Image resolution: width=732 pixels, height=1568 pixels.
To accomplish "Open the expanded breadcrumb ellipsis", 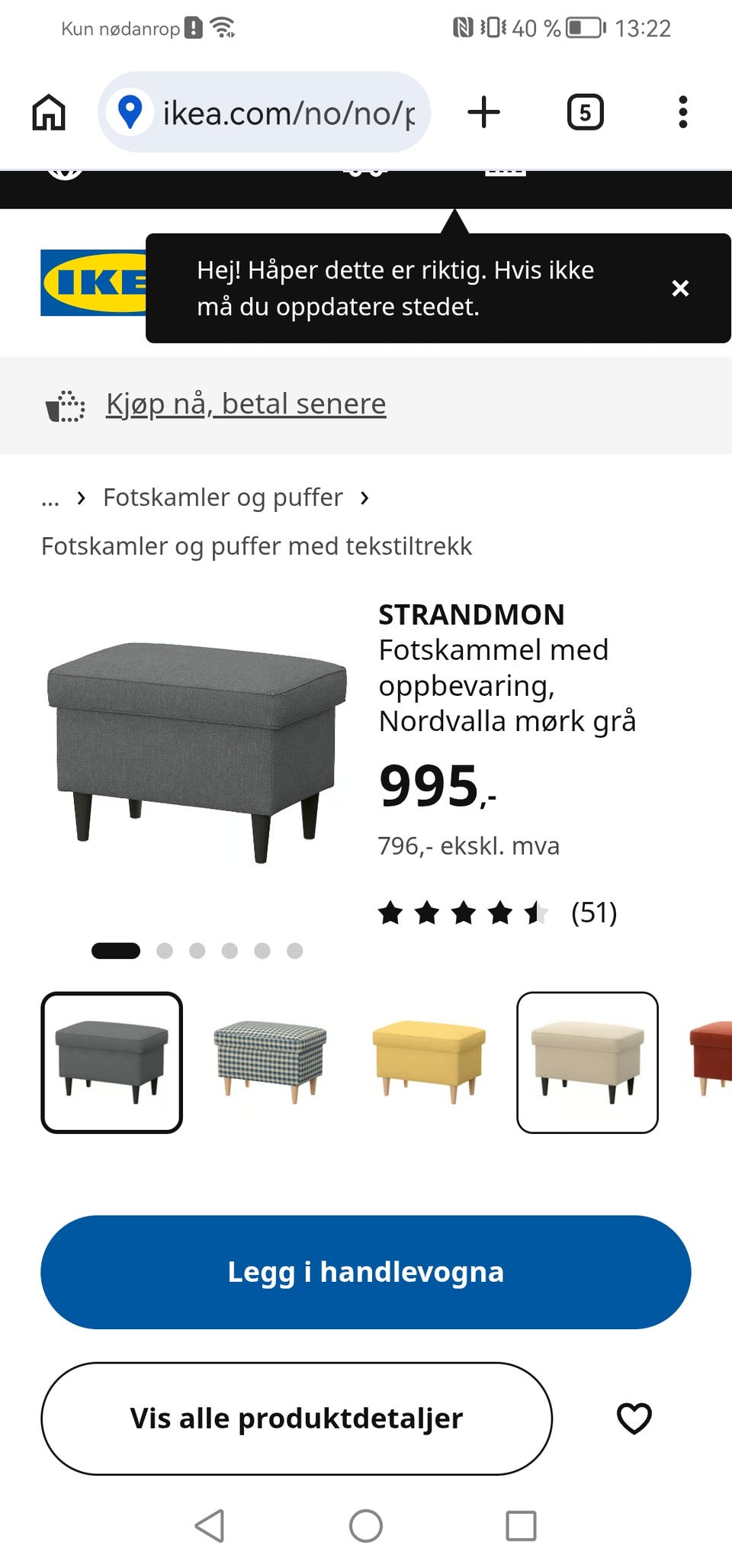I will (x=50, y=498).
